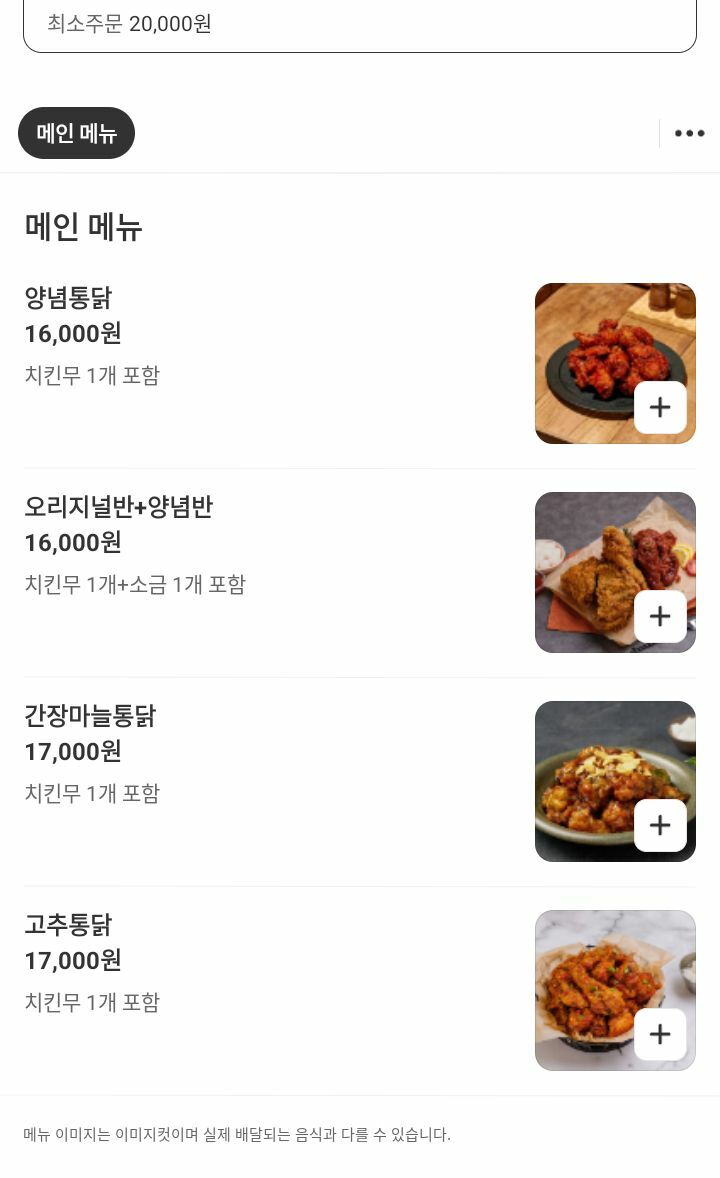View the 고추통닭 menu item
The width and height of the screenshot is (720, 1178).
(360, 990)
